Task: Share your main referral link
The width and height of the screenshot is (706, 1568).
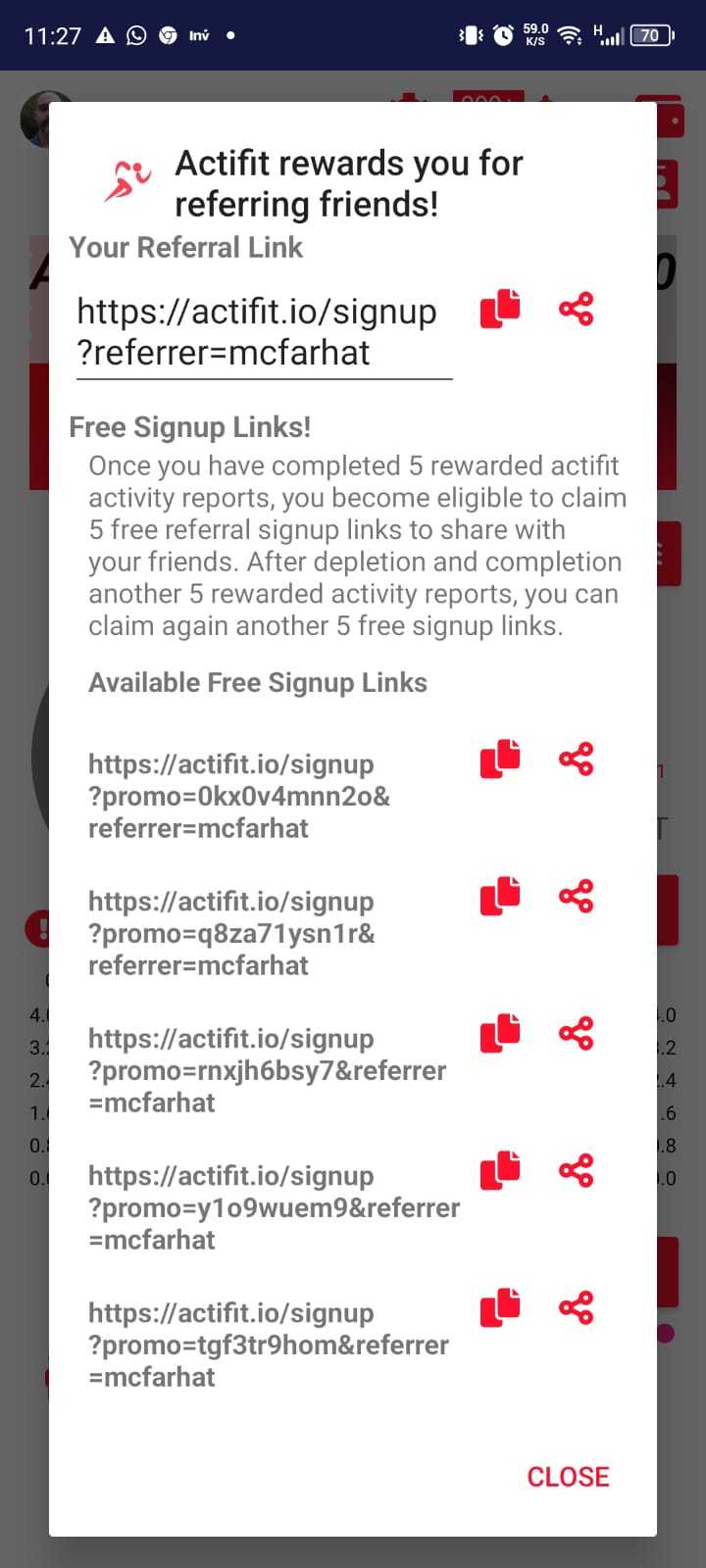Action: click(577, 310)
